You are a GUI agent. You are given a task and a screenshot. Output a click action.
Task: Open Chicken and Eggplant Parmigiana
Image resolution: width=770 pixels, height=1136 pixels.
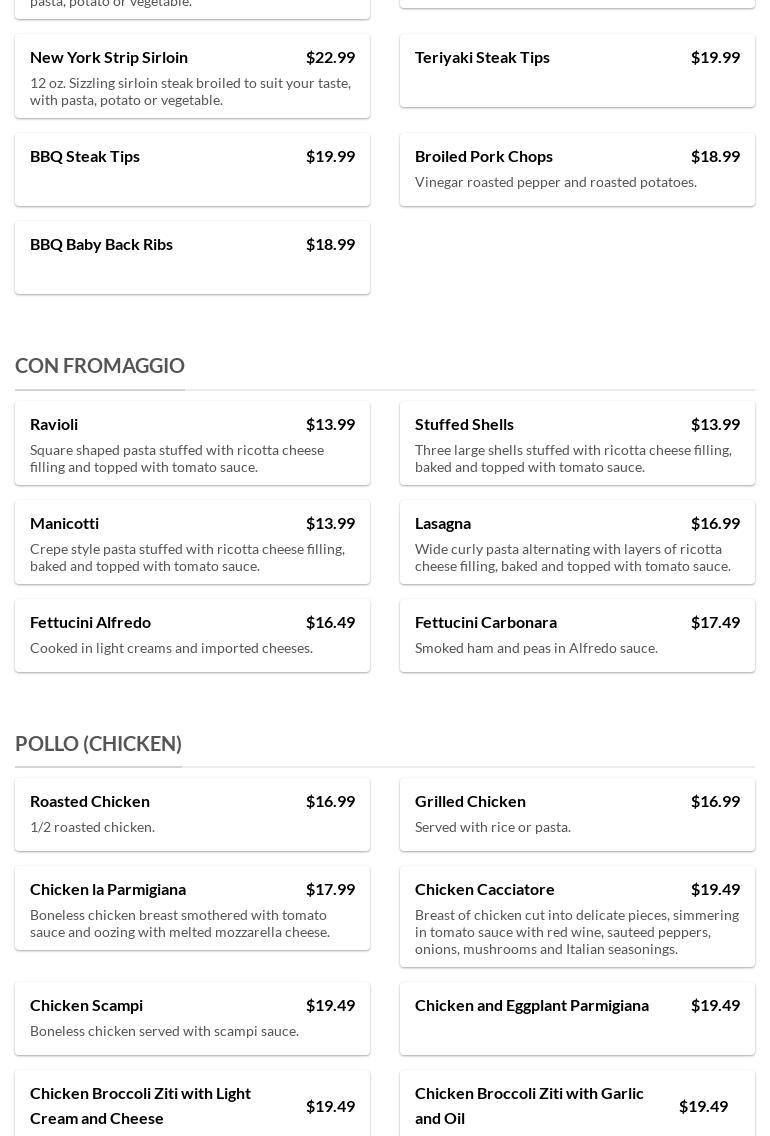click(577, 1018)
